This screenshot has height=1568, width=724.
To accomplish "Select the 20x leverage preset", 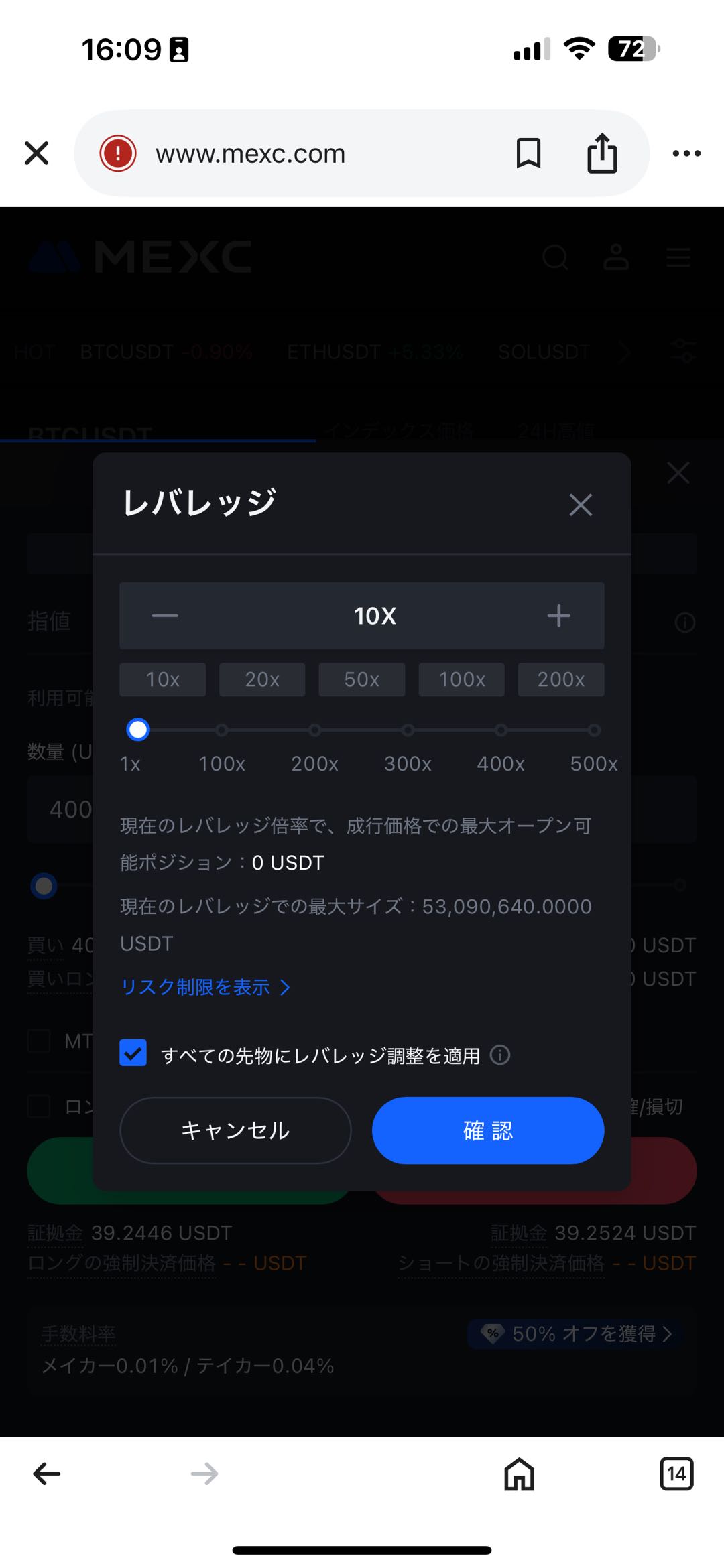I will [262, 679].
